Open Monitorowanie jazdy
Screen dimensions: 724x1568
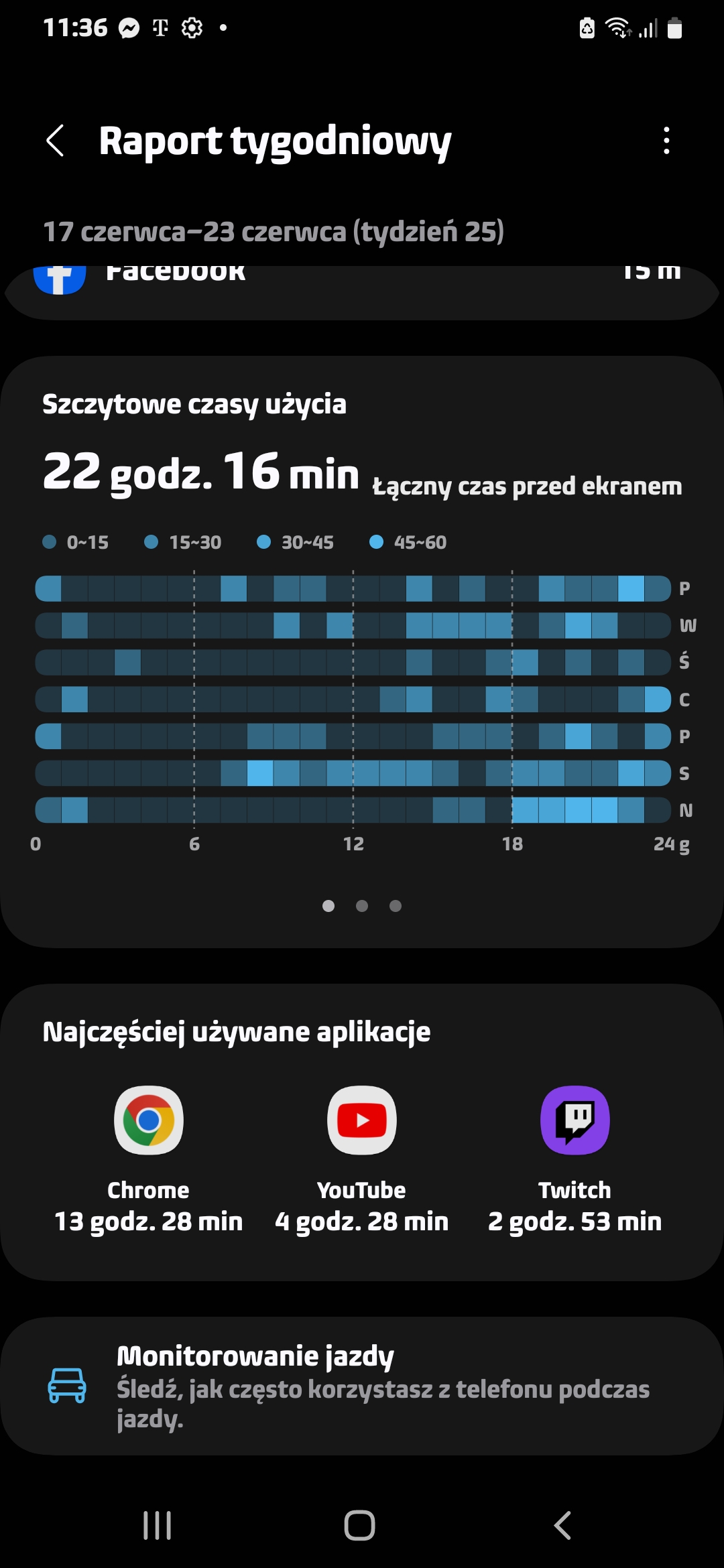tap(362, 1386)
